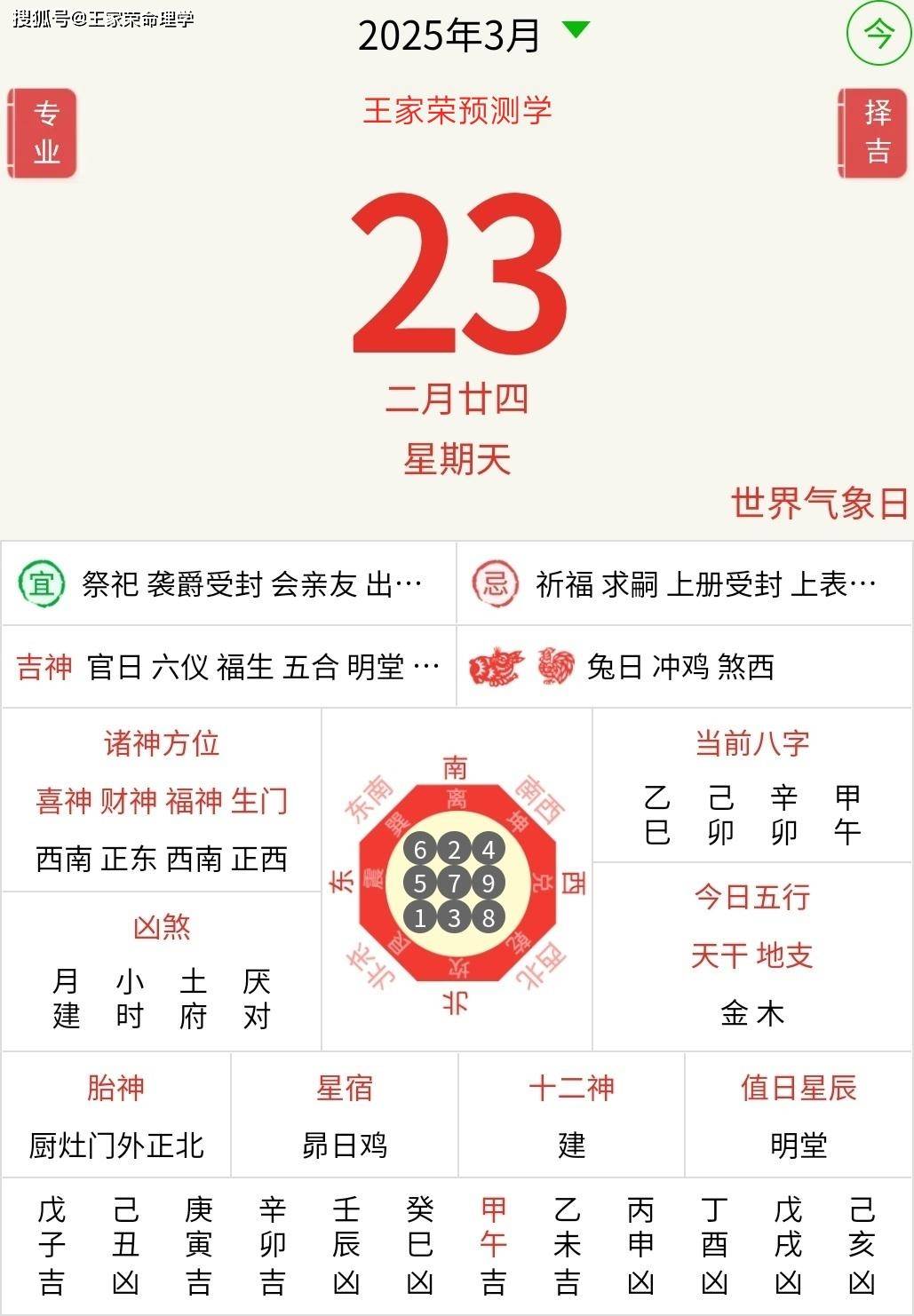Viewport: 914px width, 1316px height.
Task: View full 吉神 list details
Action: pos(229,667)
